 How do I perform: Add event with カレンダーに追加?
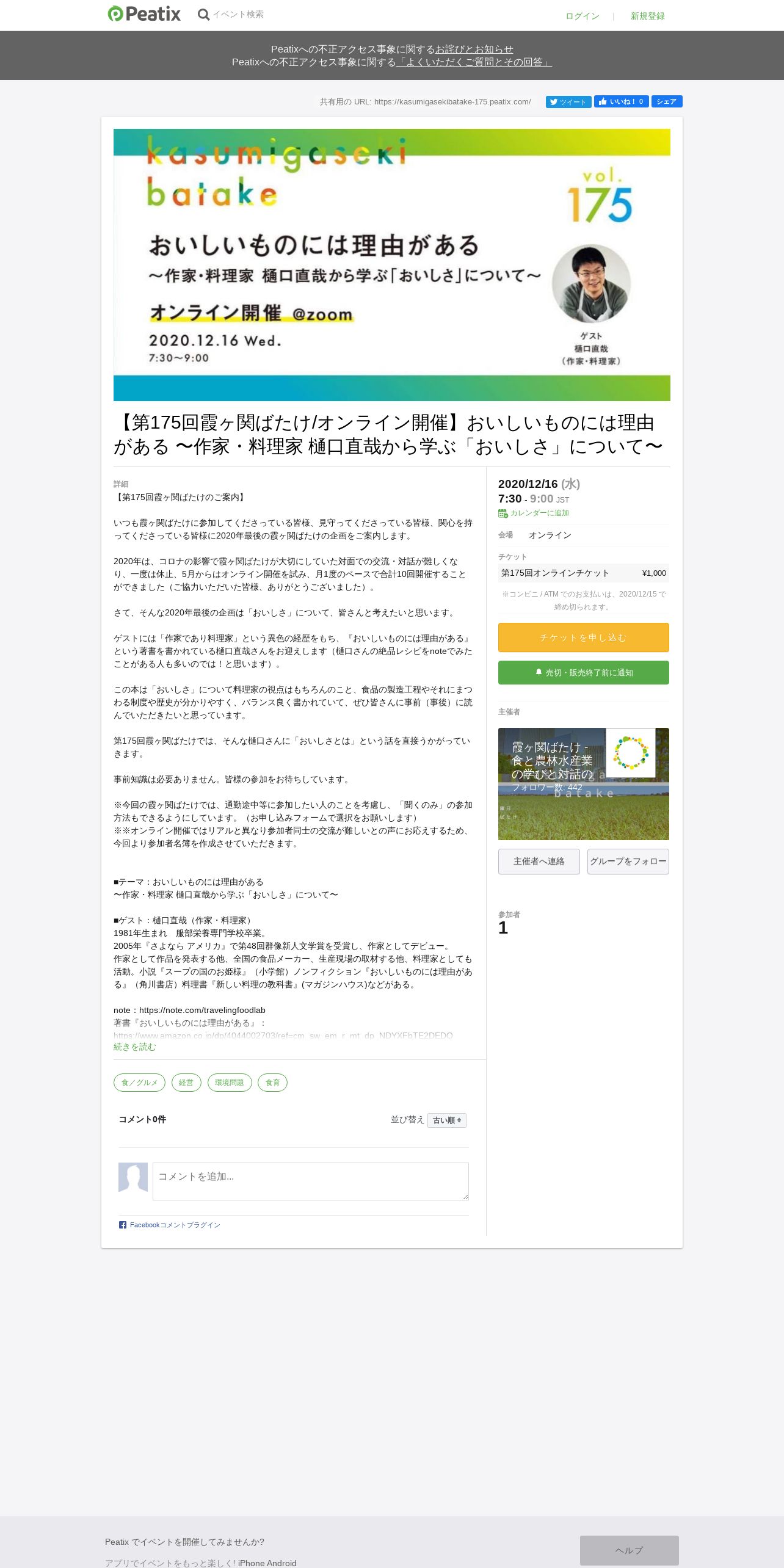pyautogui.click(x=534, y=513)
